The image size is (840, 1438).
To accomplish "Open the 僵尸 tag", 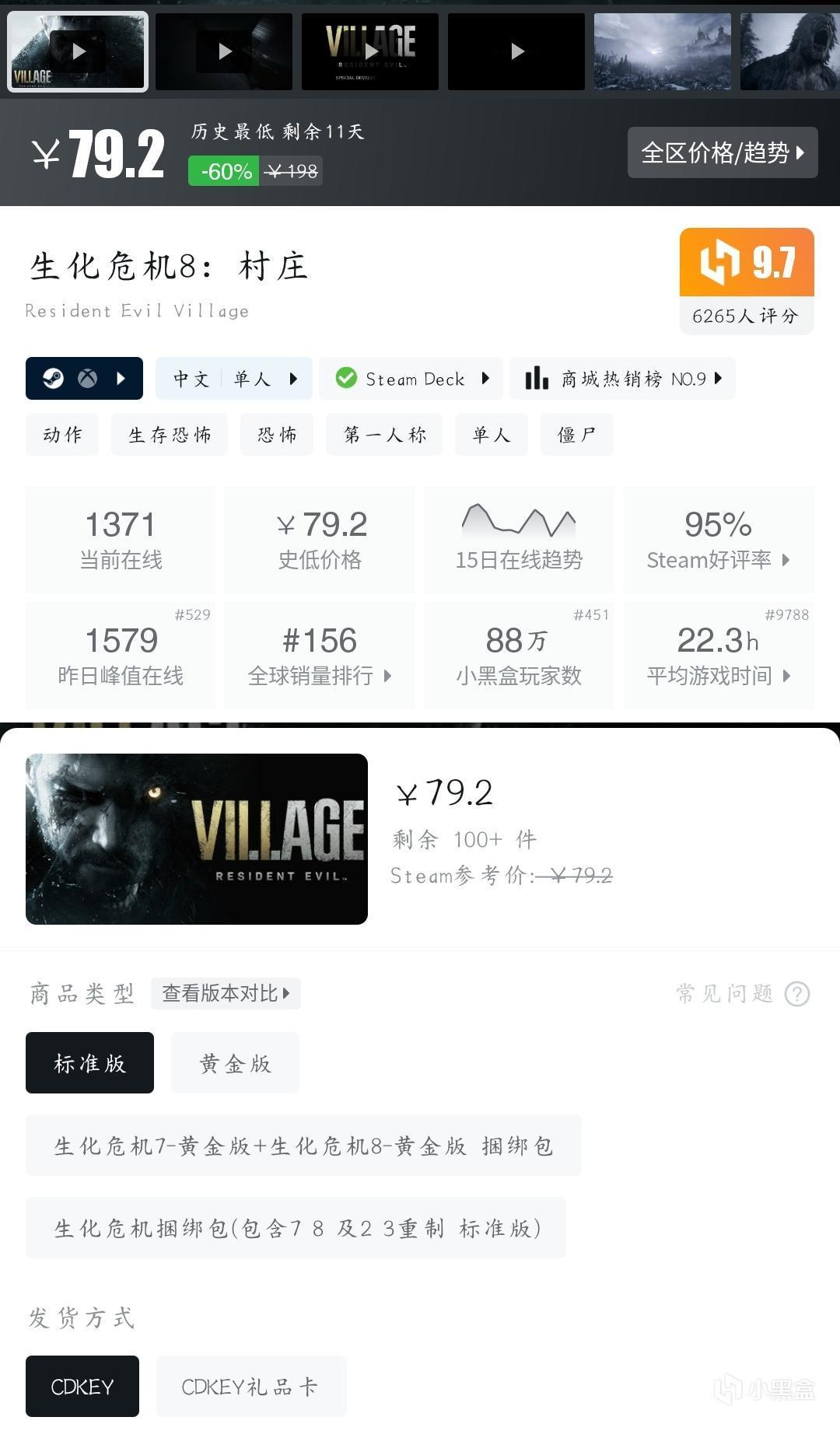I will 576,435.
